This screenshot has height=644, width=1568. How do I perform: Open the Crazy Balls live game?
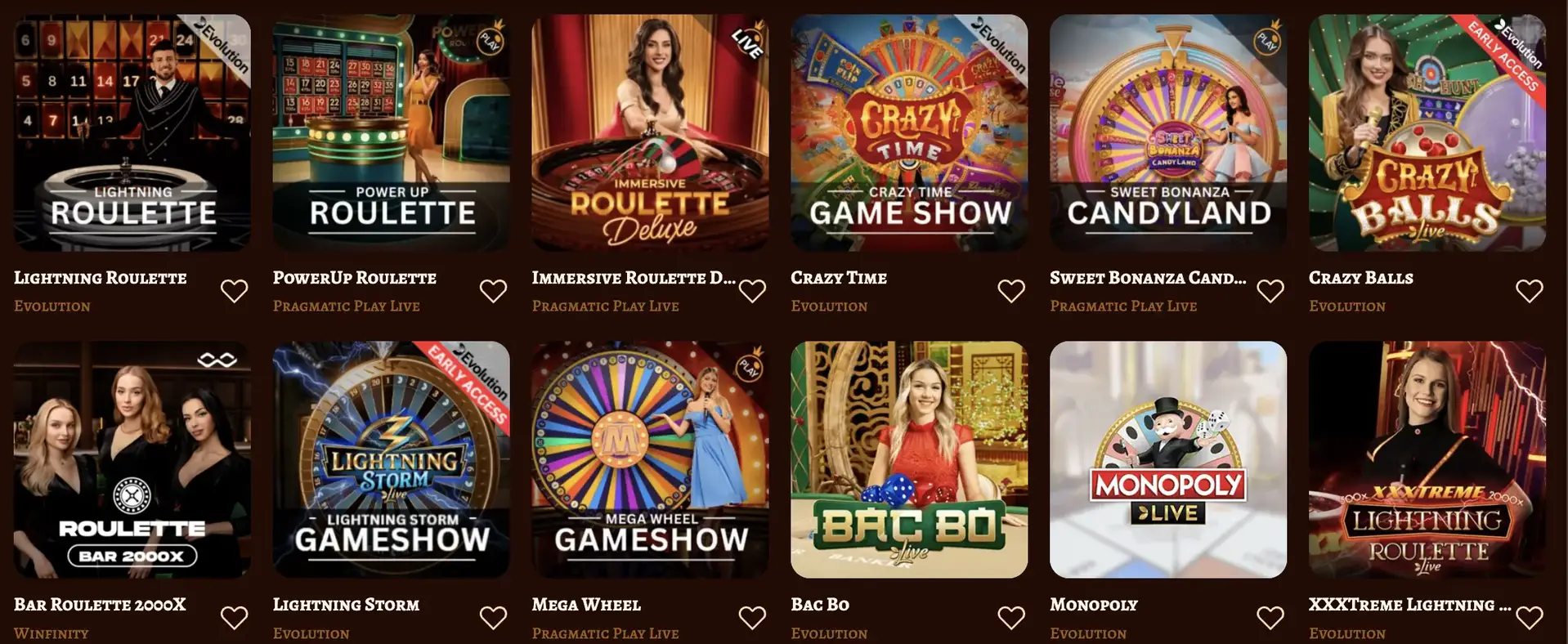(1427, 132)
